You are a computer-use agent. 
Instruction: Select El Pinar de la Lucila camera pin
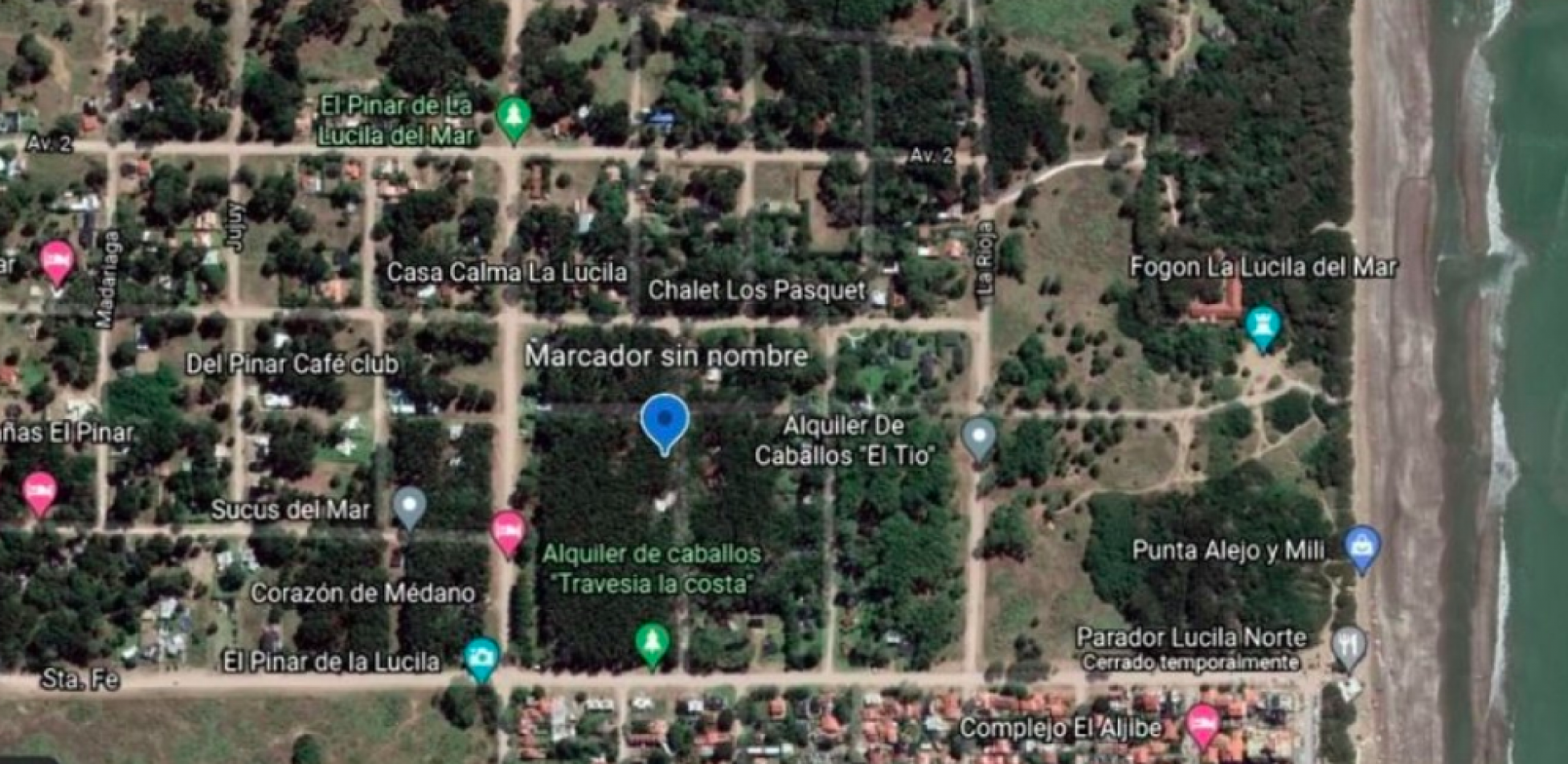pos(481,656)
